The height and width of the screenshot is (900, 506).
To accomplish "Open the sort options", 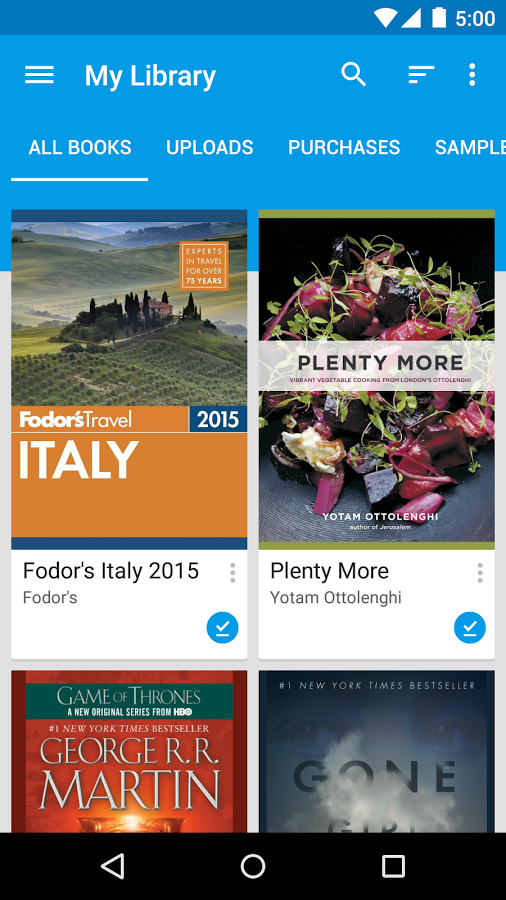I will 421,75.
